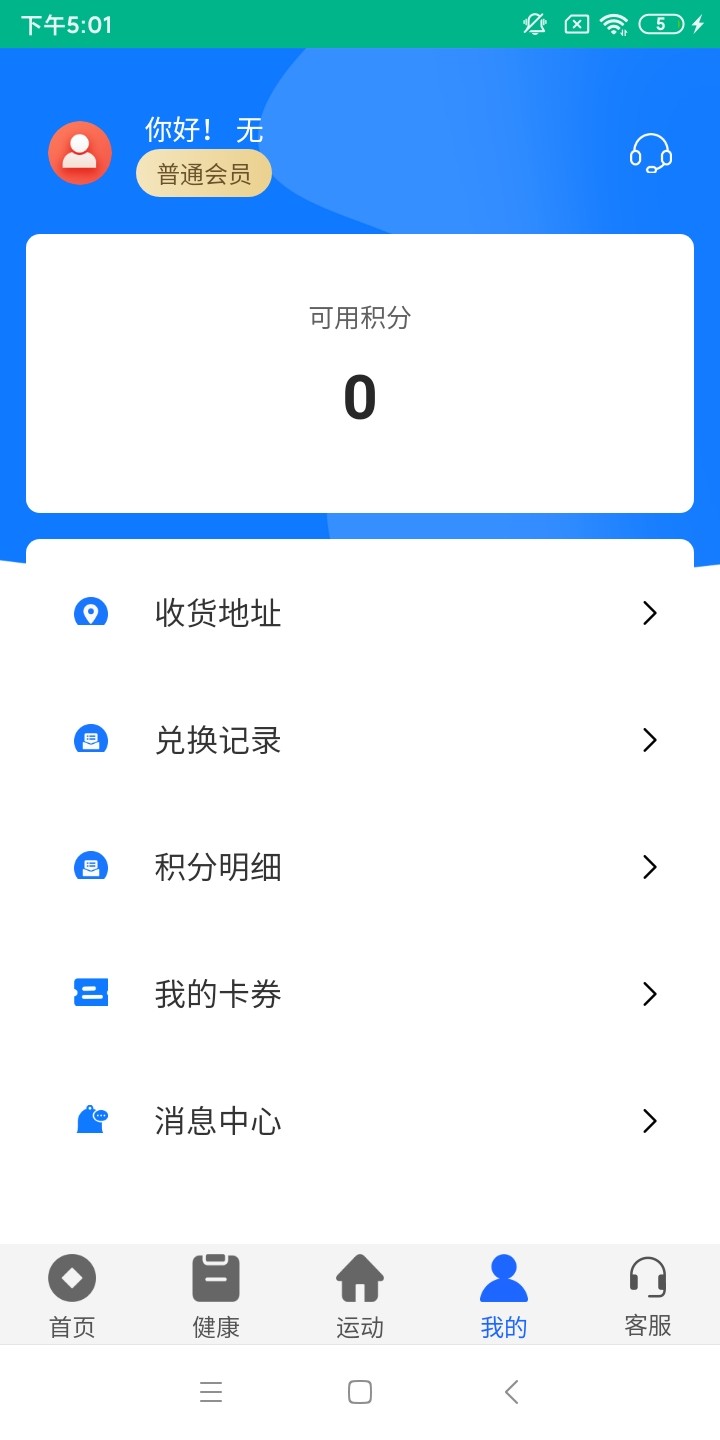Switch to the 健康 tab
The width and height of the screenshot is (720, 1440).
tap(216, 1295)
